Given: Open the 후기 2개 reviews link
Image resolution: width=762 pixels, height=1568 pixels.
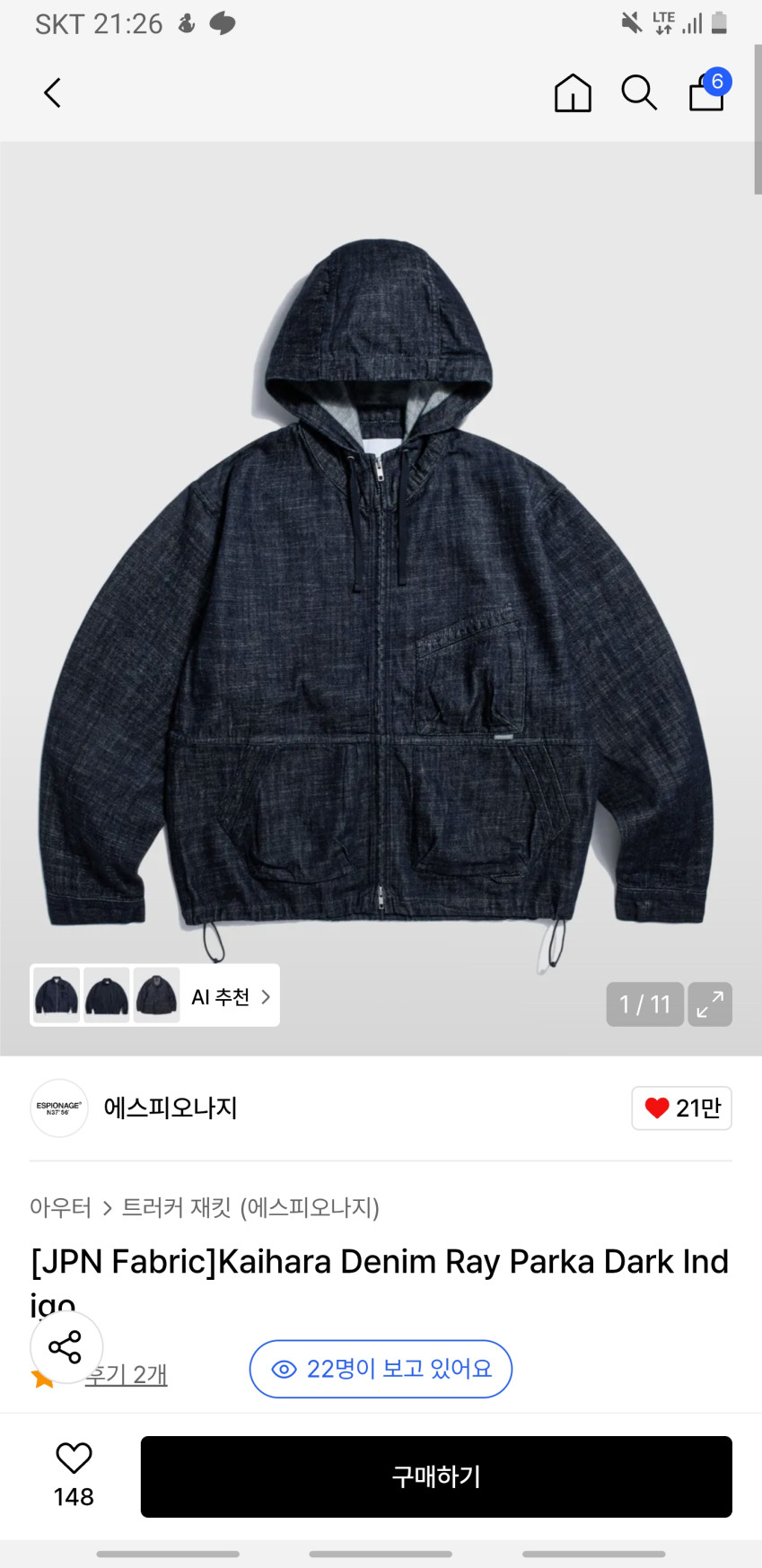Looking at the screenshot, I should (x=127, y=1375).
